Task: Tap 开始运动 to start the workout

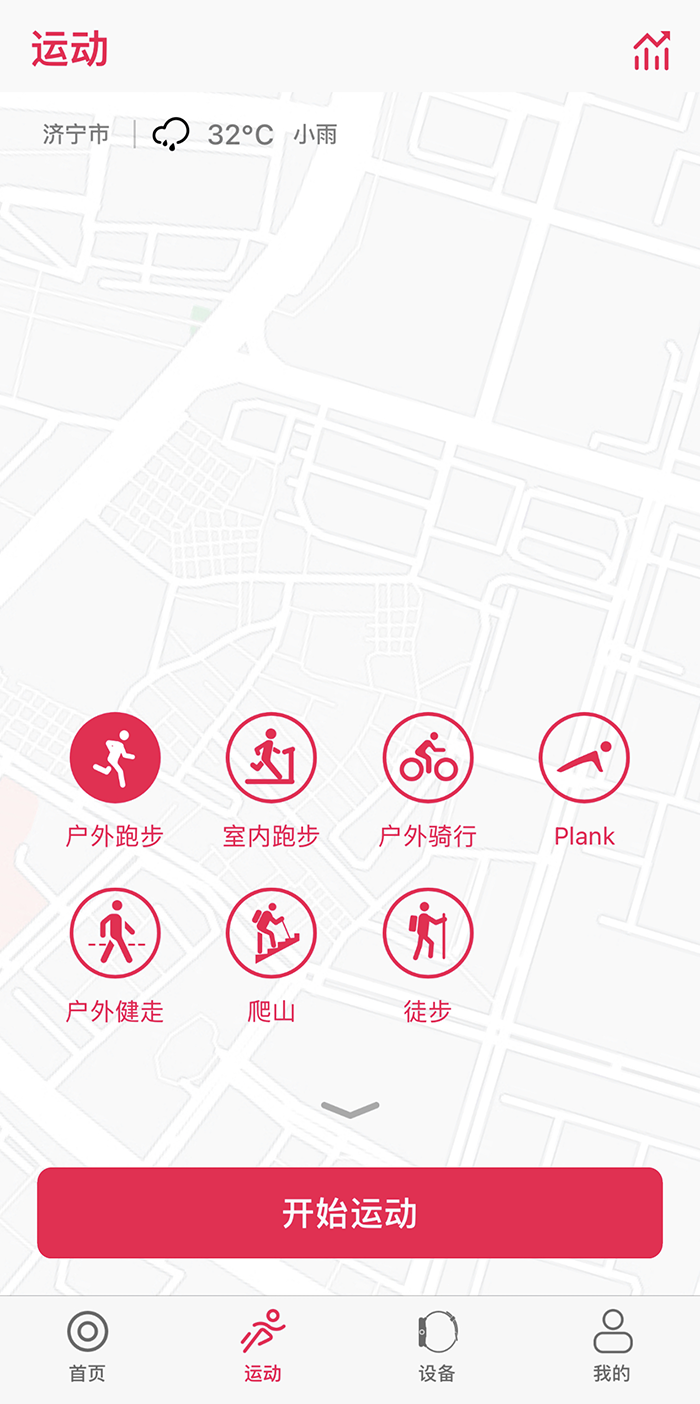Action: (x=350, y=1213)
